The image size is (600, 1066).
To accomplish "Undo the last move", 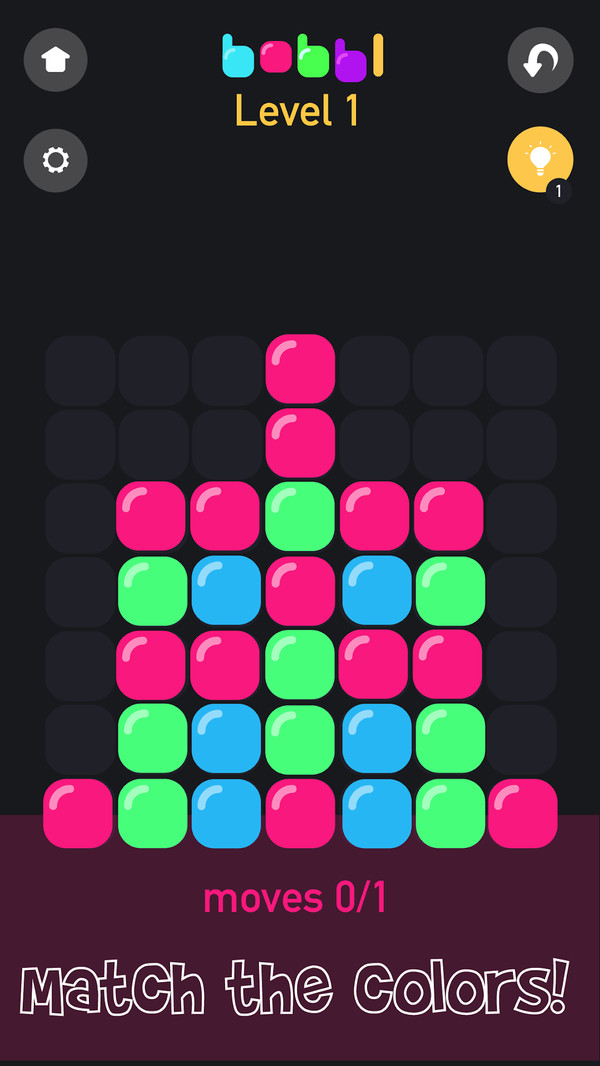I will [x=540, y=60].
